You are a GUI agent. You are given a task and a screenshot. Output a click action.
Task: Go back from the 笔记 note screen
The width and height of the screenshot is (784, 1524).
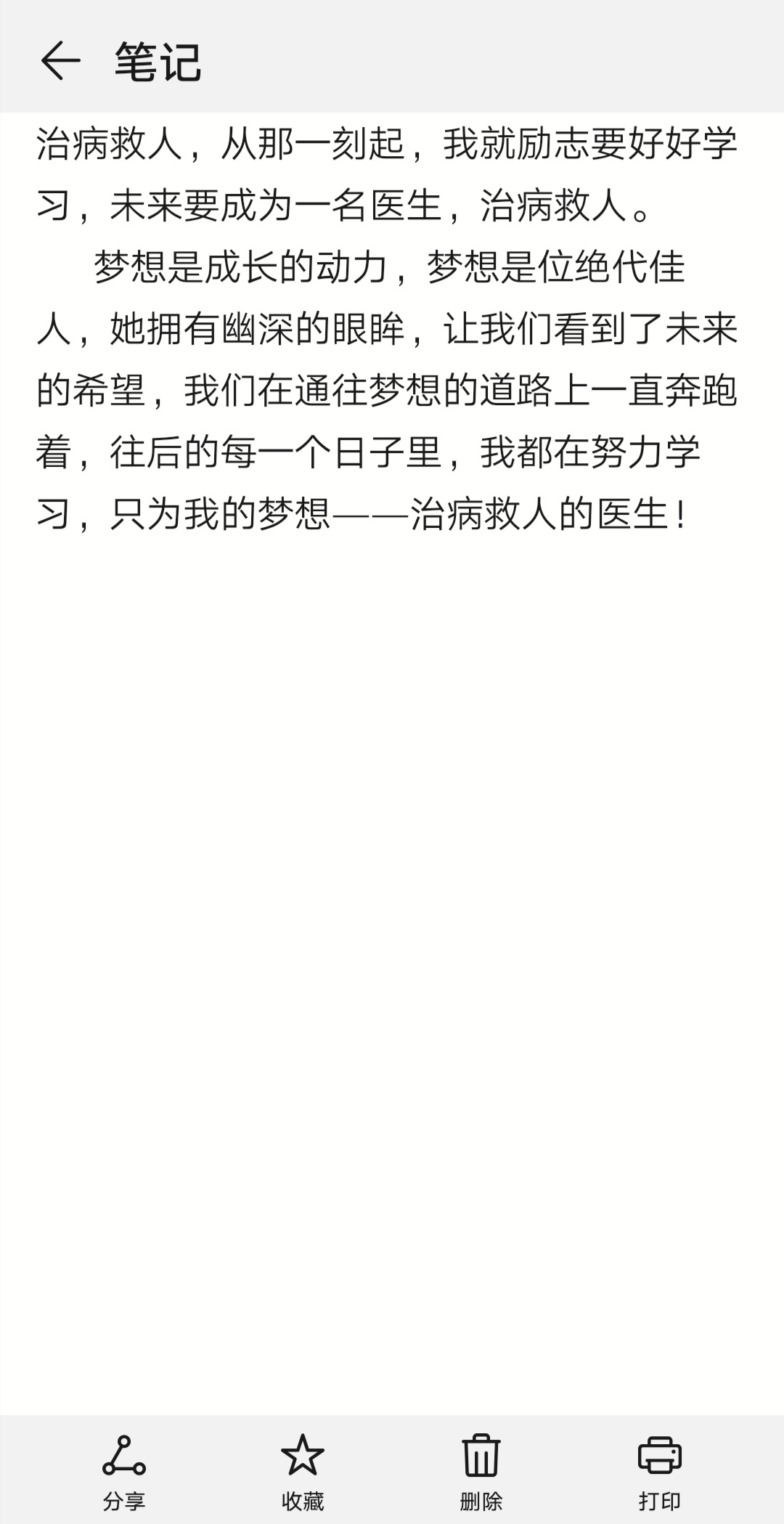(60, 60)
